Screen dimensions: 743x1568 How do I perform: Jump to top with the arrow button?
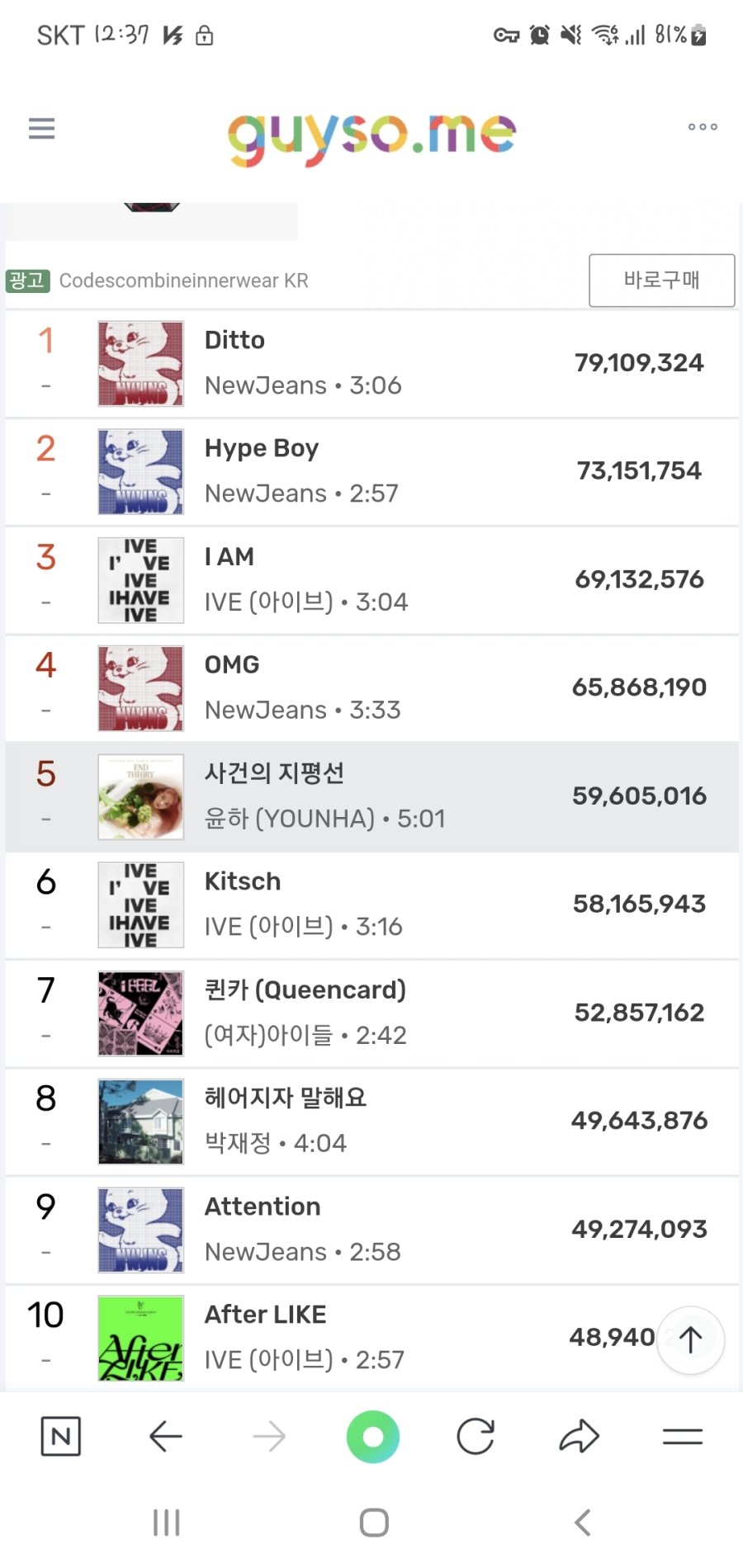(x=691, y=1340)
